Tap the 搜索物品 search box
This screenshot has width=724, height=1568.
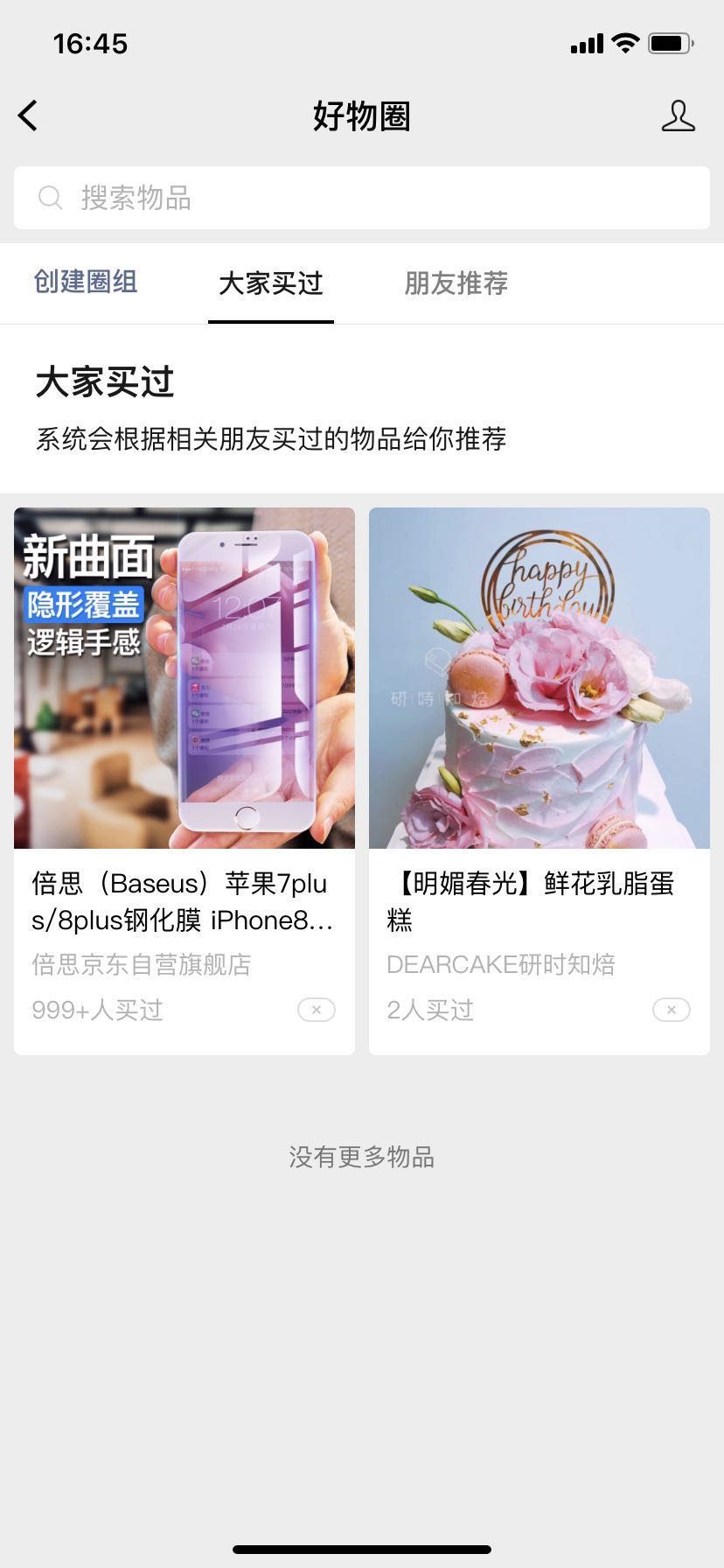click(x=362, y=198)
